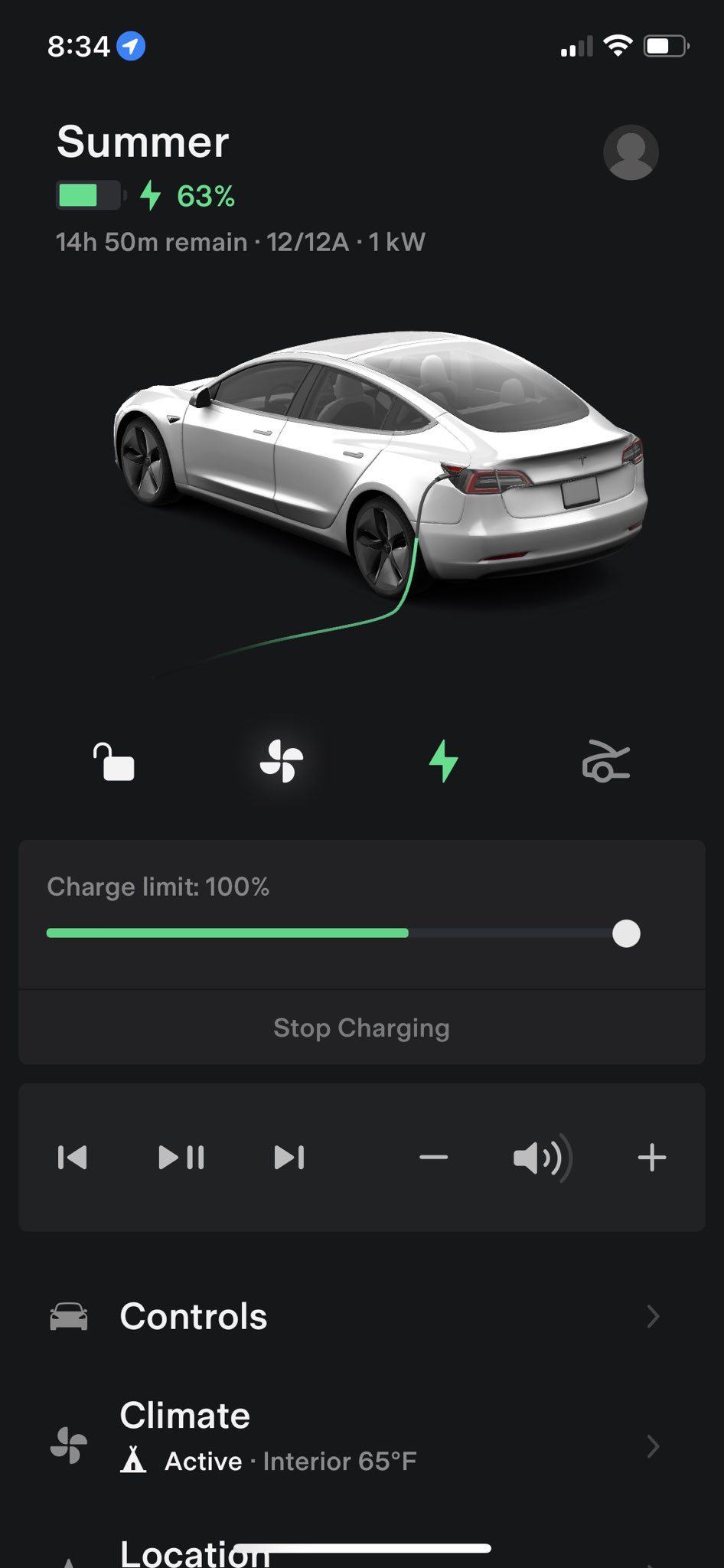Screen dimensions: 724x1568
Task: Tap the charge limit slider handle
Action: coord(626,933)
